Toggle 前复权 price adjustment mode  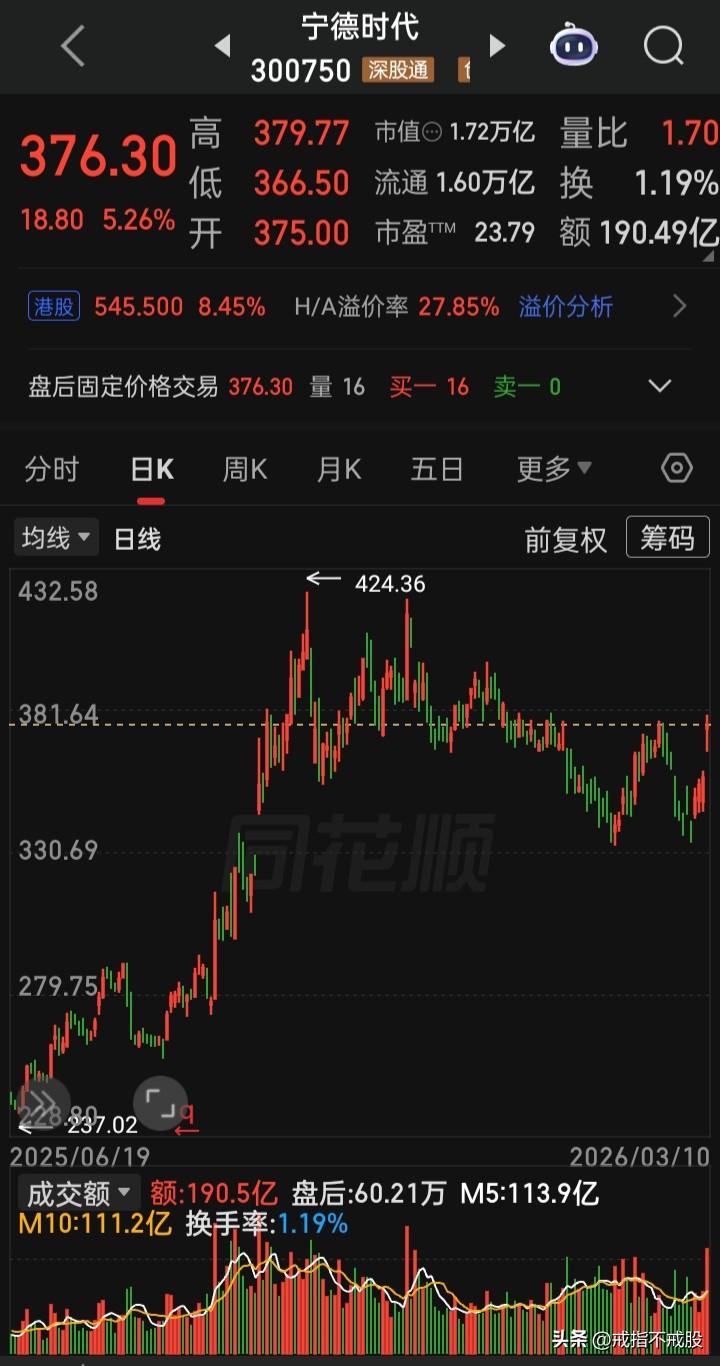566,537
